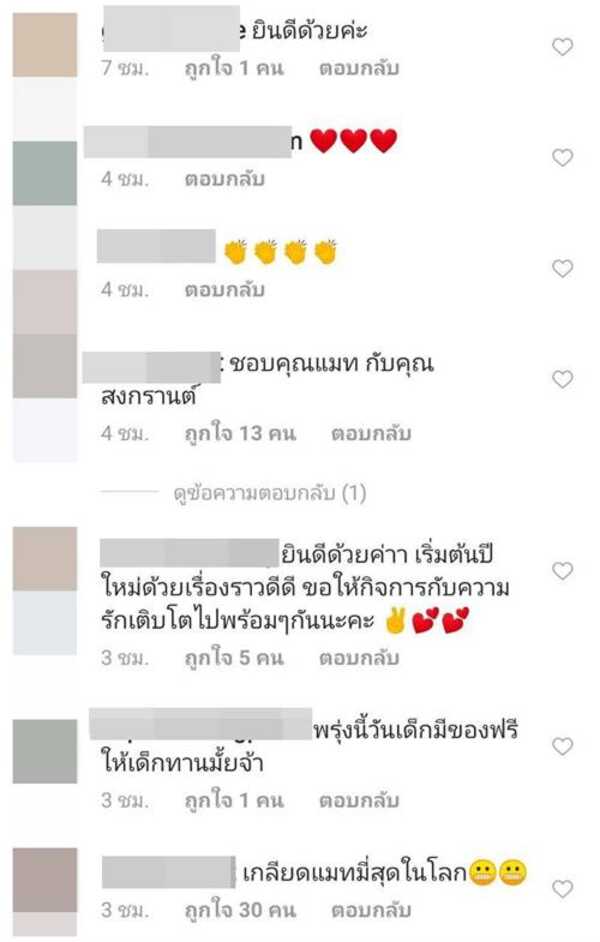
Task: Like the comment starting ยินดีด้วยค่า เริ่มต้นปีใหม่
Action: pyautogui.click(x=563, y=571)
